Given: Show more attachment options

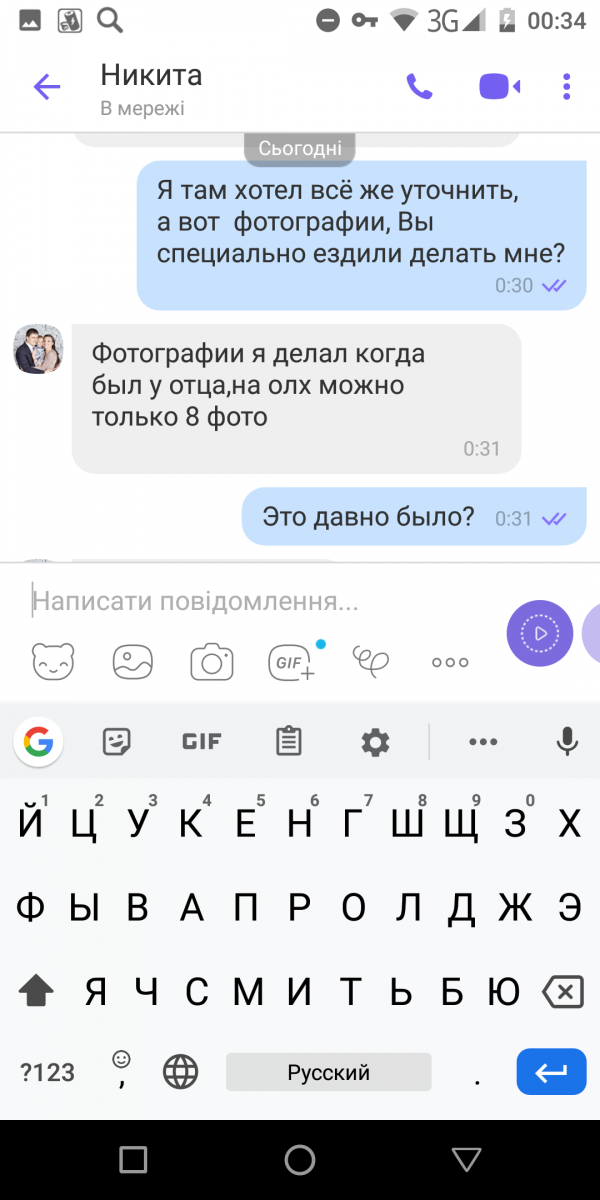Looking at the screenshot, I should (450, 662).
